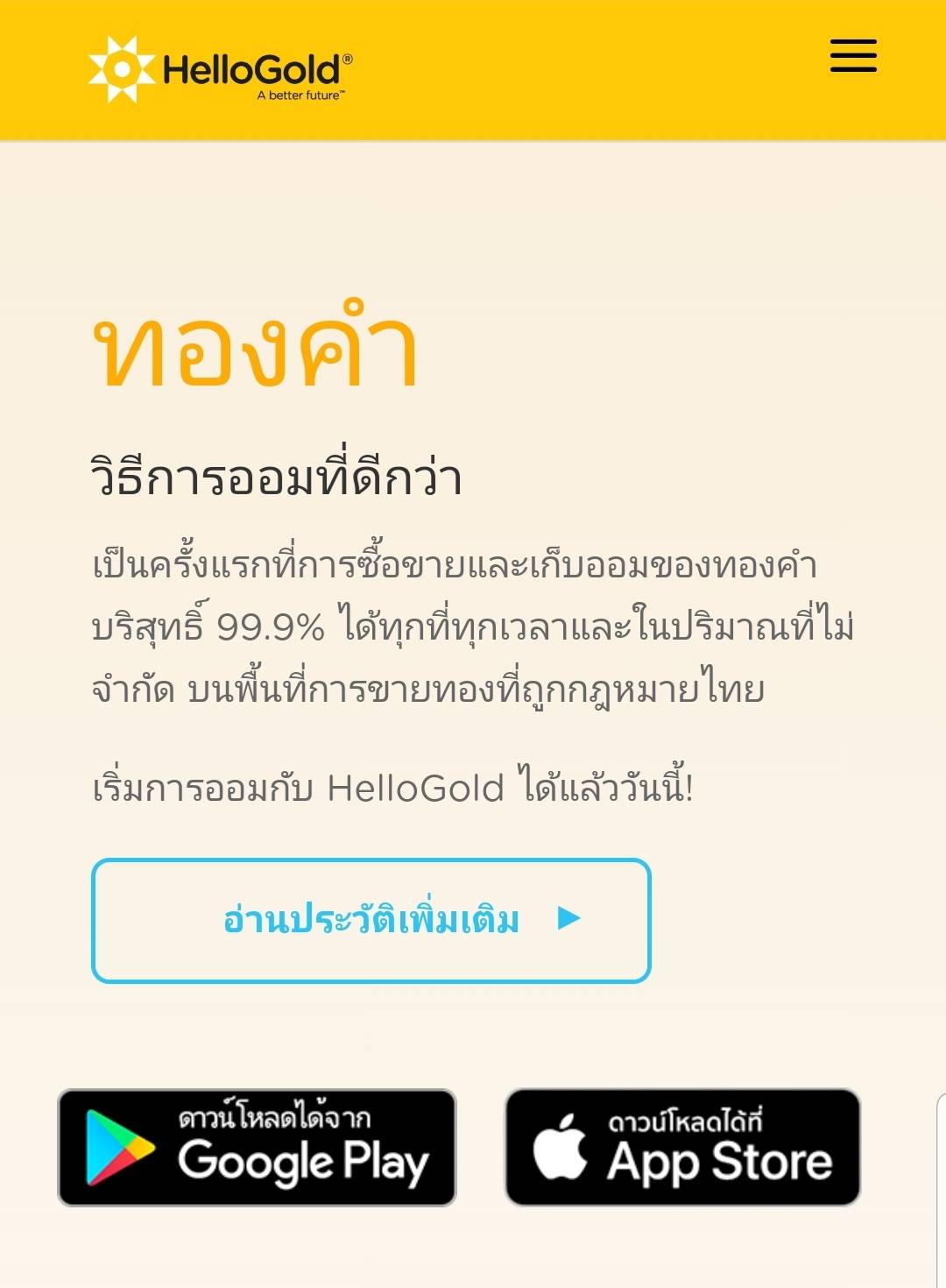Tap the HelloGold logo to go home
946x1288 pixels.
pyautogui.click(x=221, y=70)
